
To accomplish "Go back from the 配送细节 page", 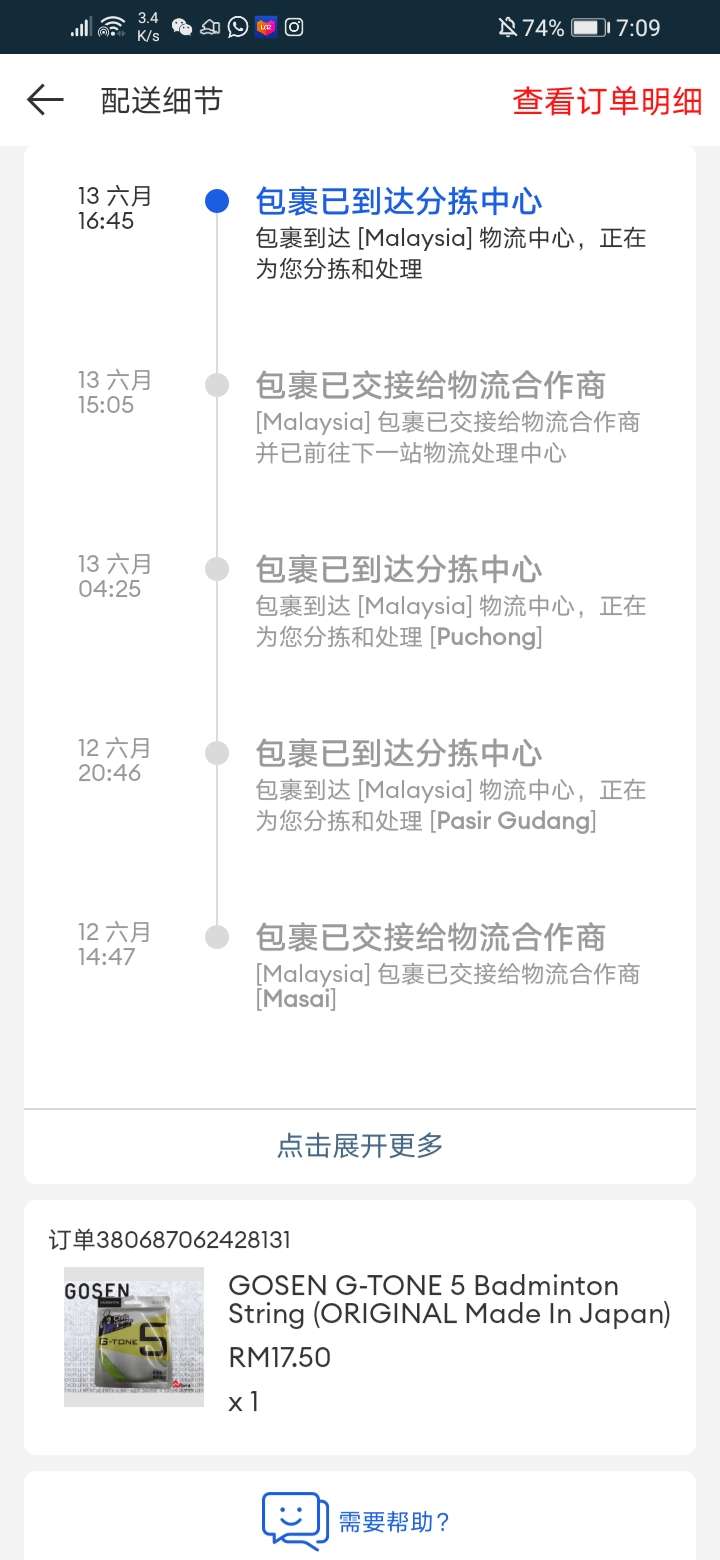I will tap(45, 100).
